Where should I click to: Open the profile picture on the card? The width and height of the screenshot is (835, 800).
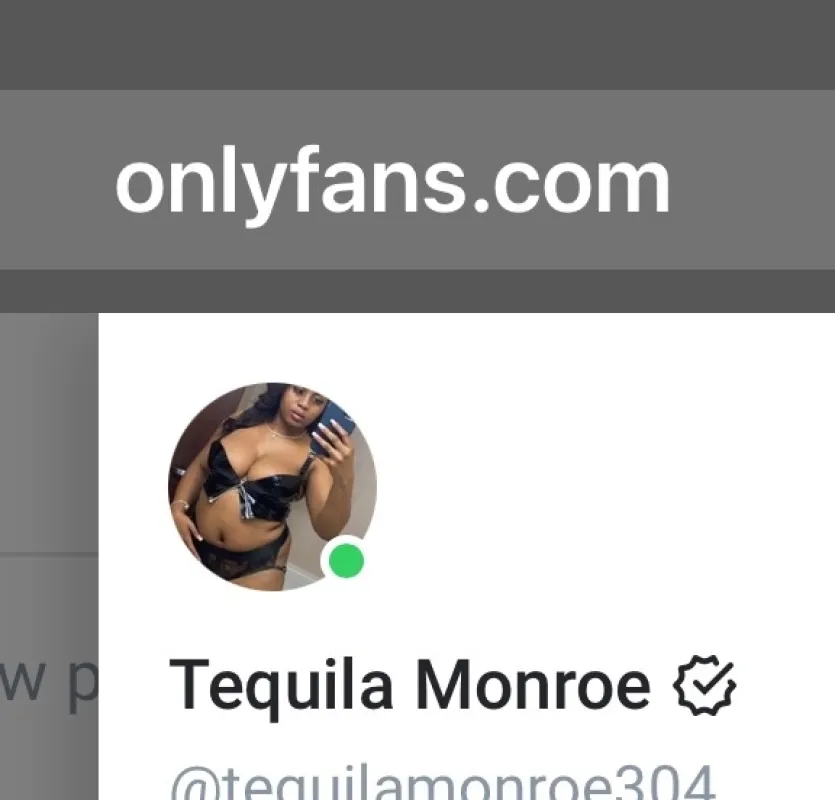(x=273, y=486)
